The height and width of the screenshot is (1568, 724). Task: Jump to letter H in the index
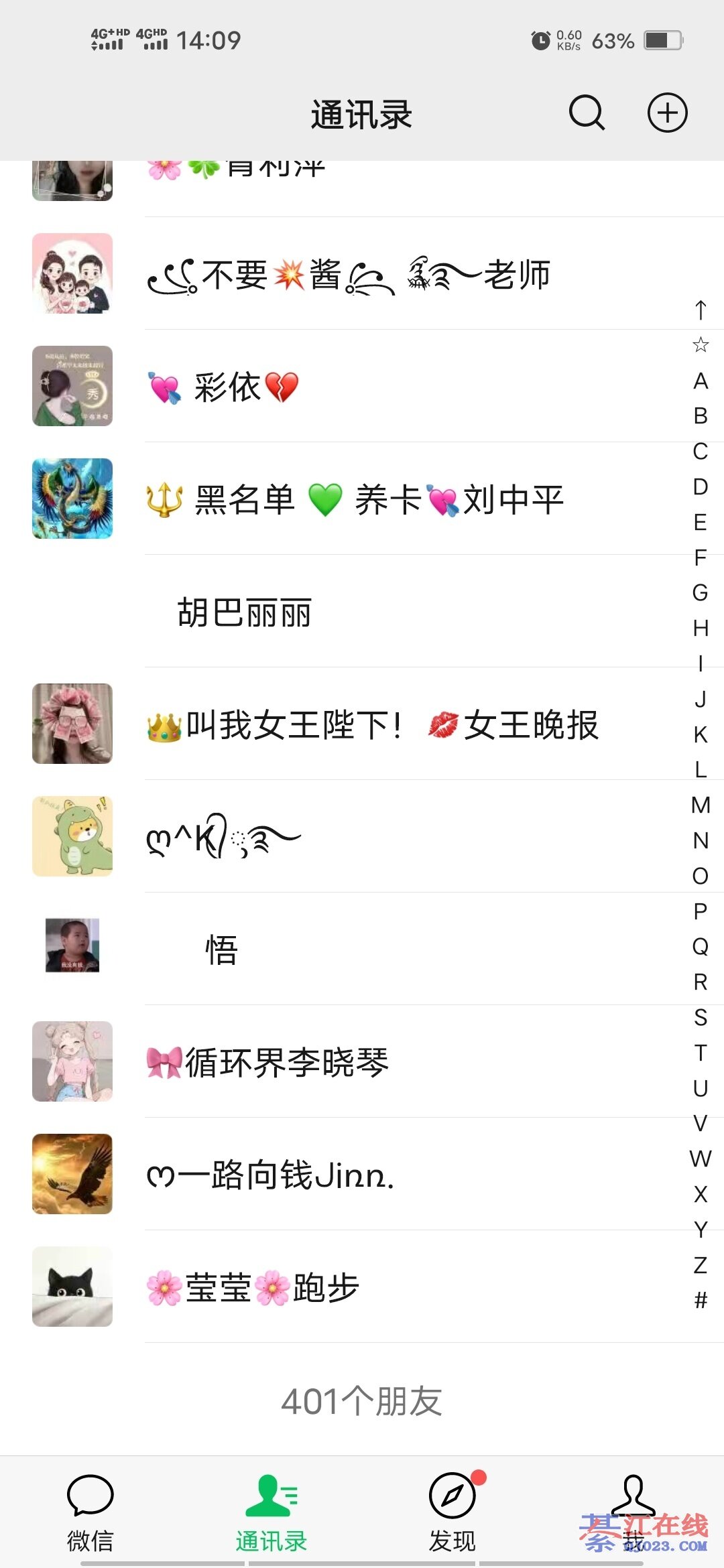(701, 628)
